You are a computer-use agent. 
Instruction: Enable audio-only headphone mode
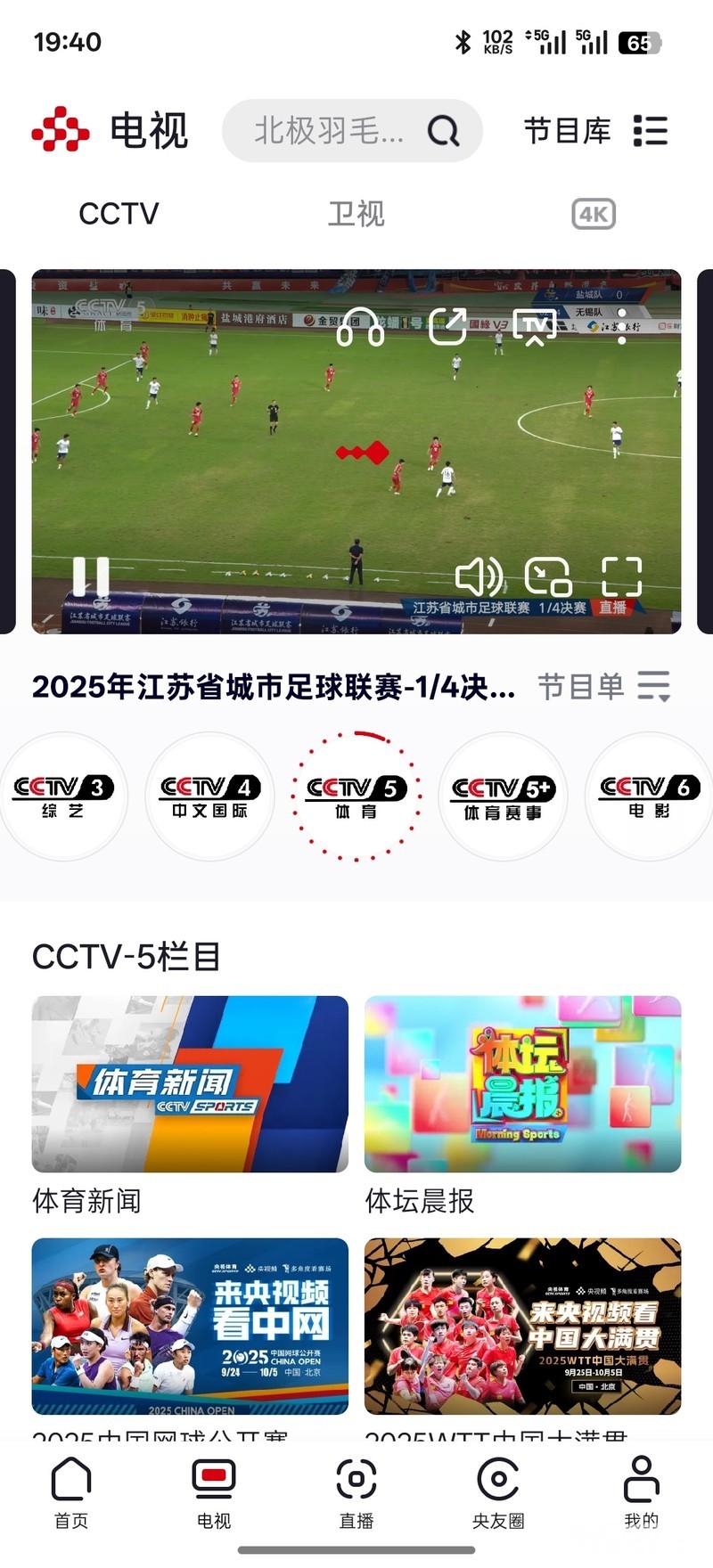point(360,329)
